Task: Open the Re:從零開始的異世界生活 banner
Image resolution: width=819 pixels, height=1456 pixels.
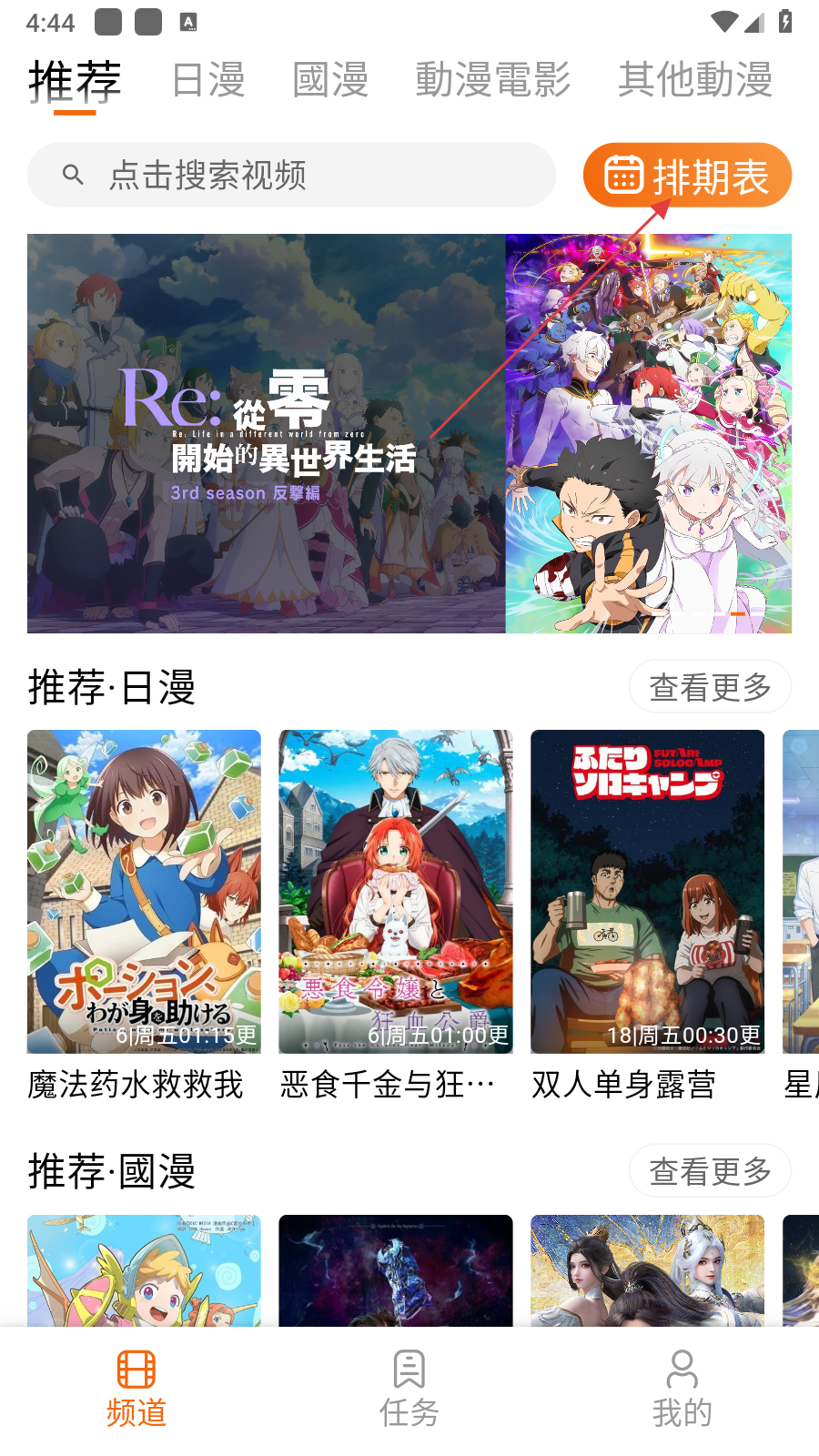Action: pos(409,433)
